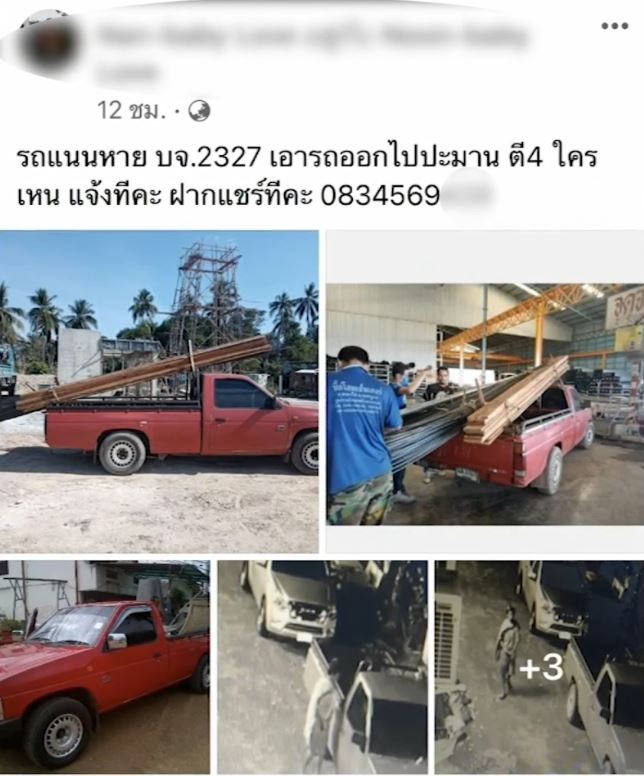This screenshot has height=776, width=644.
Task: Open CCTV photo of parked vehicles
Action: pyautogui.click(x=322, y=666)
